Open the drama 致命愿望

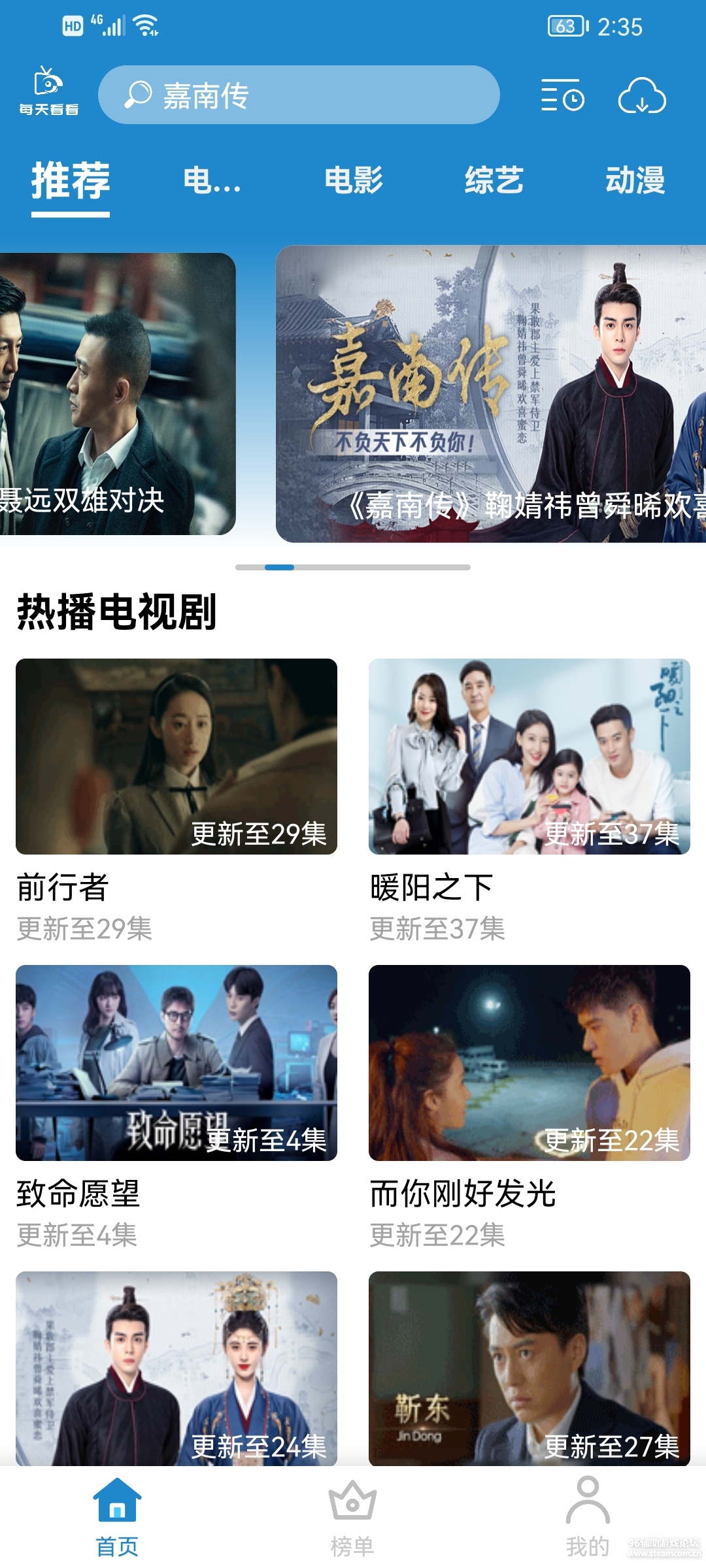pyautogui.click(x=176, y=1063)
